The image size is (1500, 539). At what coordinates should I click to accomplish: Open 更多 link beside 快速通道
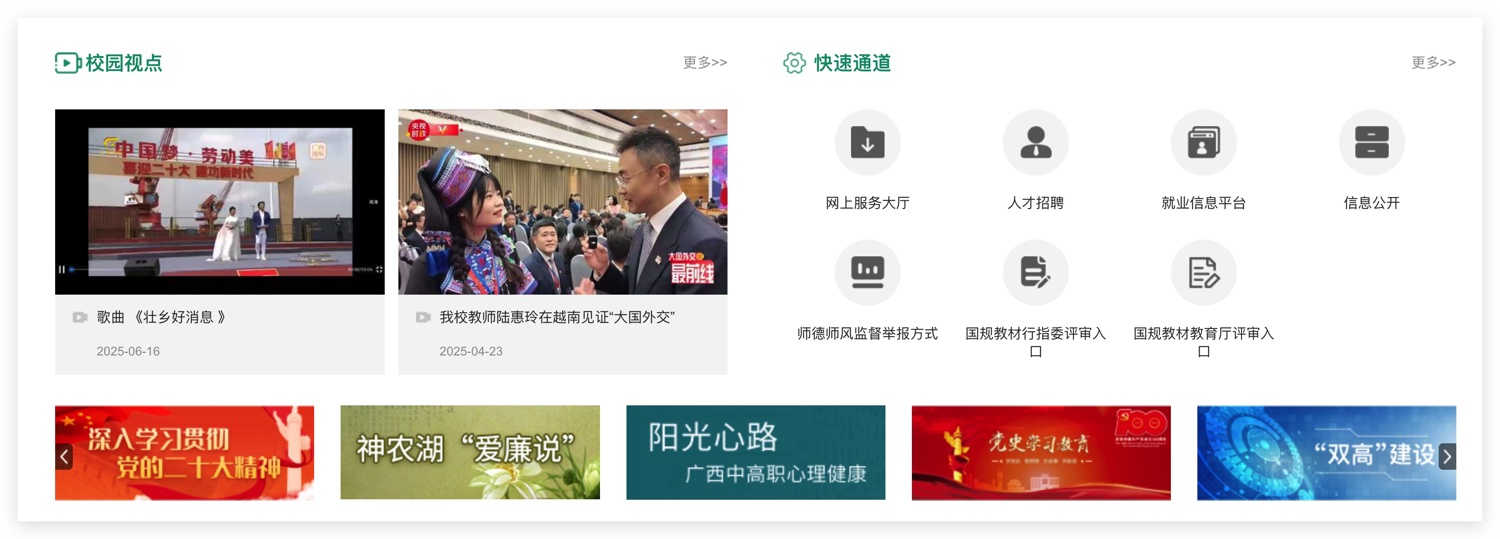[1433, 63]
